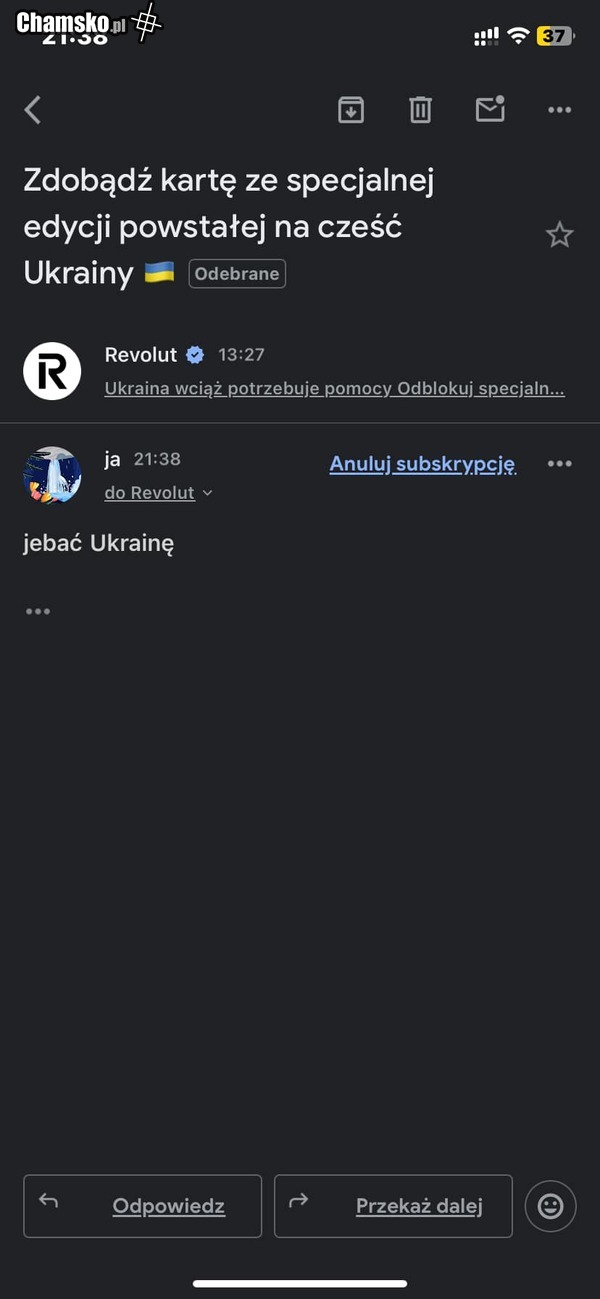Open the reply message's overflow menu
Image resolution: width=600 pixels, height=1299 pixels.
[559, 463]
